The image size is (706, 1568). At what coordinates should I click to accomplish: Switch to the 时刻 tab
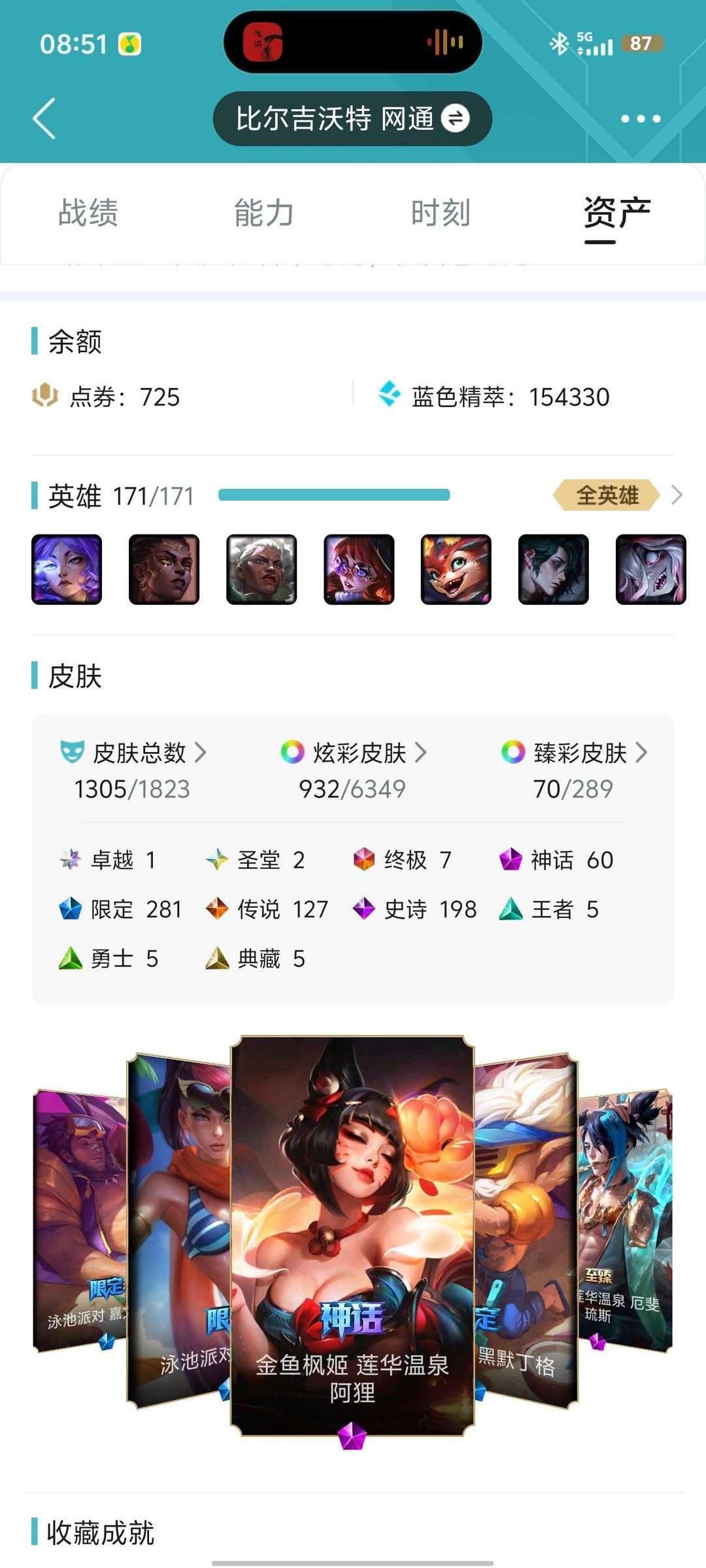coord(441,213)
